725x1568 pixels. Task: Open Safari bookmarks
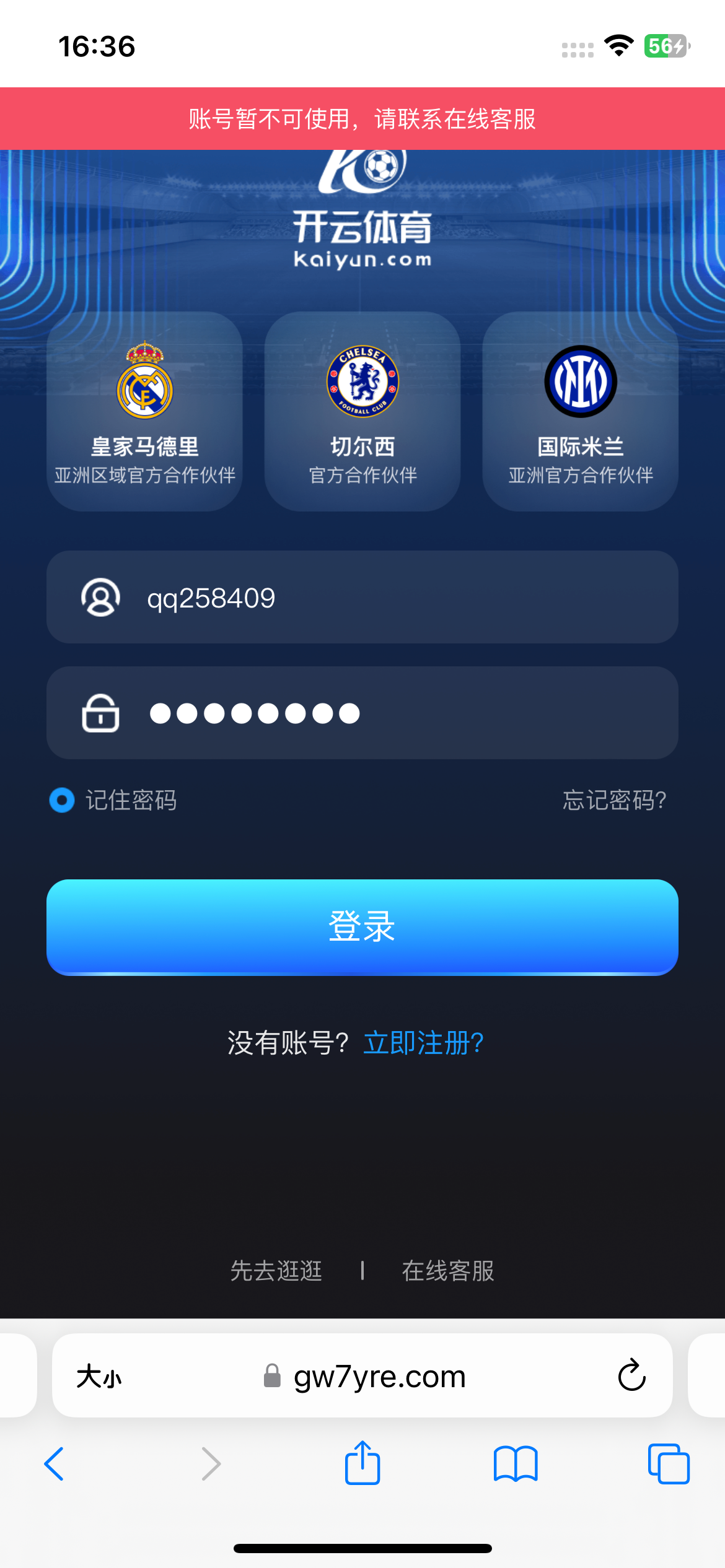[x=516, y=1464]
